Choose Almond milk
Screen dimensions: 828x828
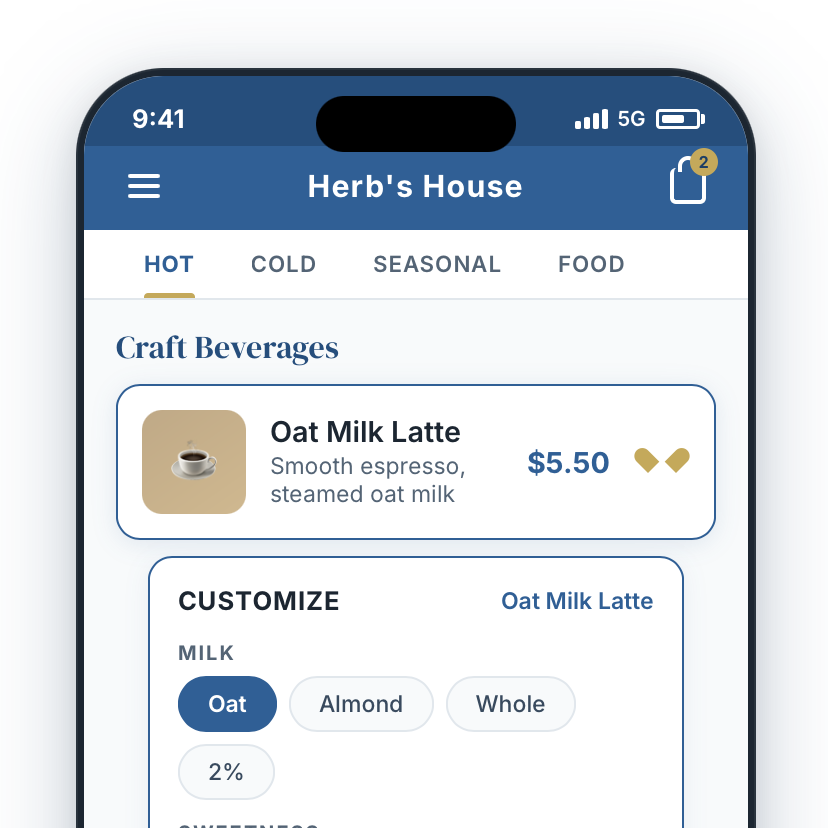[x=361, y=704]
